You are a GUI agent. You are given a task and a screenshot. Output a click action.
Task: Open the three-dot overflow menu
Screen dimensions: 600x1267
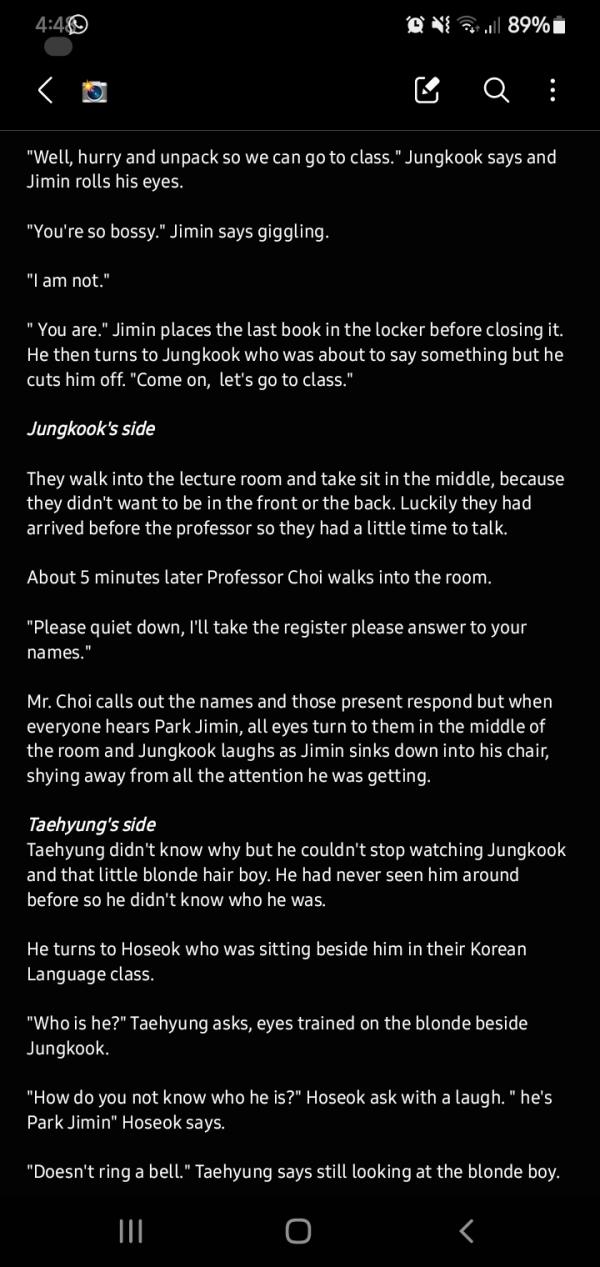(553, 90)
